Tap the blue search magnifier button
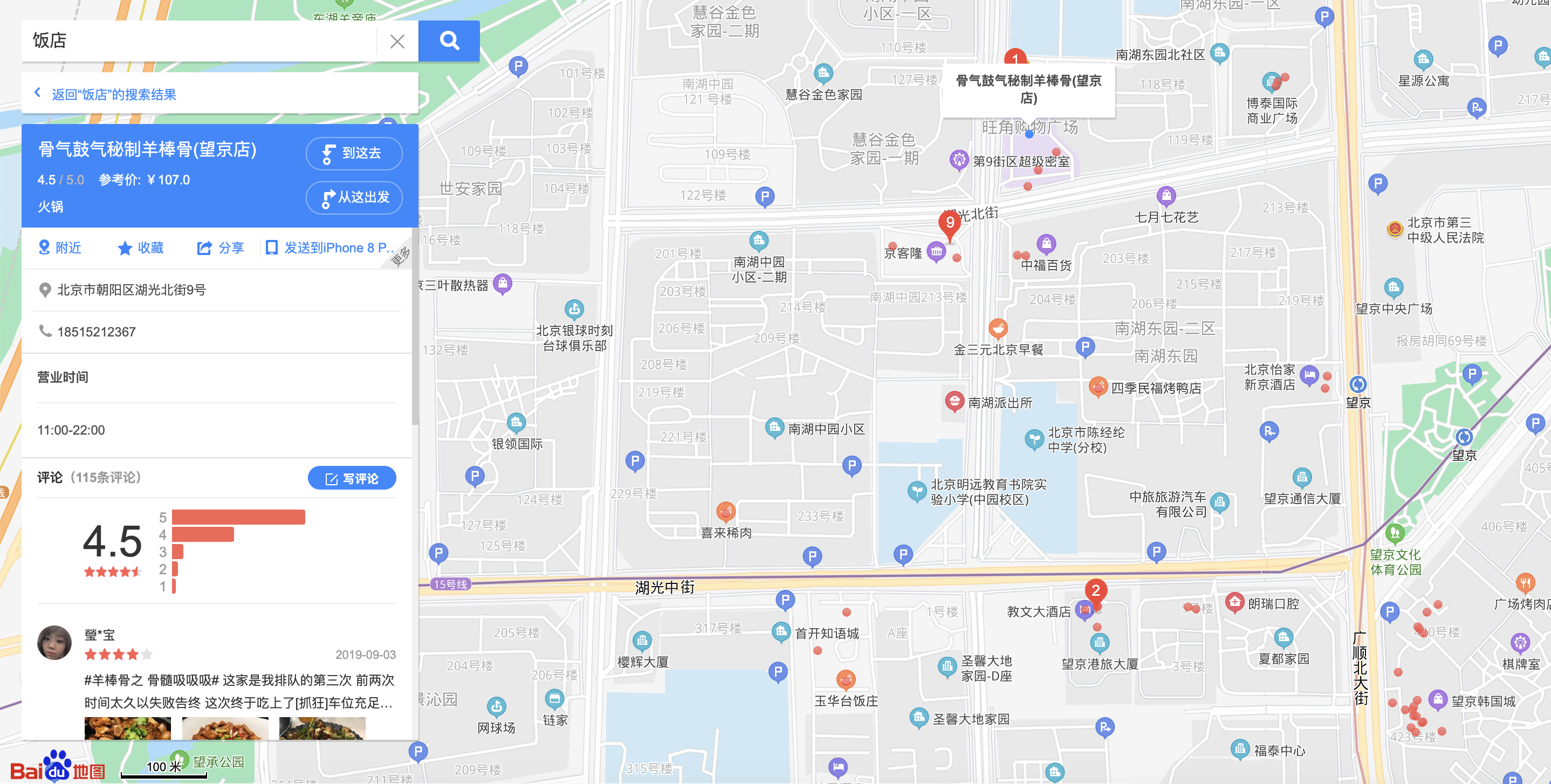The image size is (1551, 784). (x=449, y=41)
